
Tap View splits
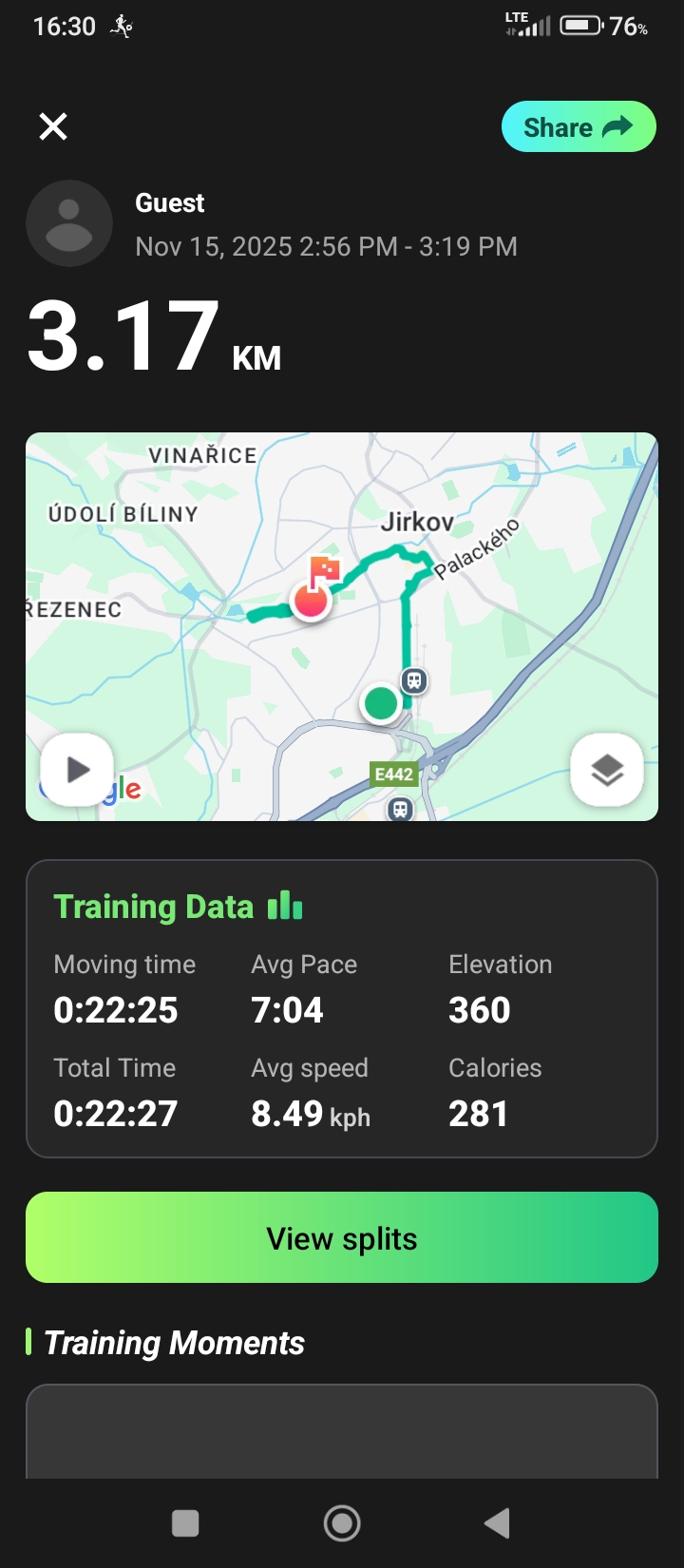point(342,1237)
